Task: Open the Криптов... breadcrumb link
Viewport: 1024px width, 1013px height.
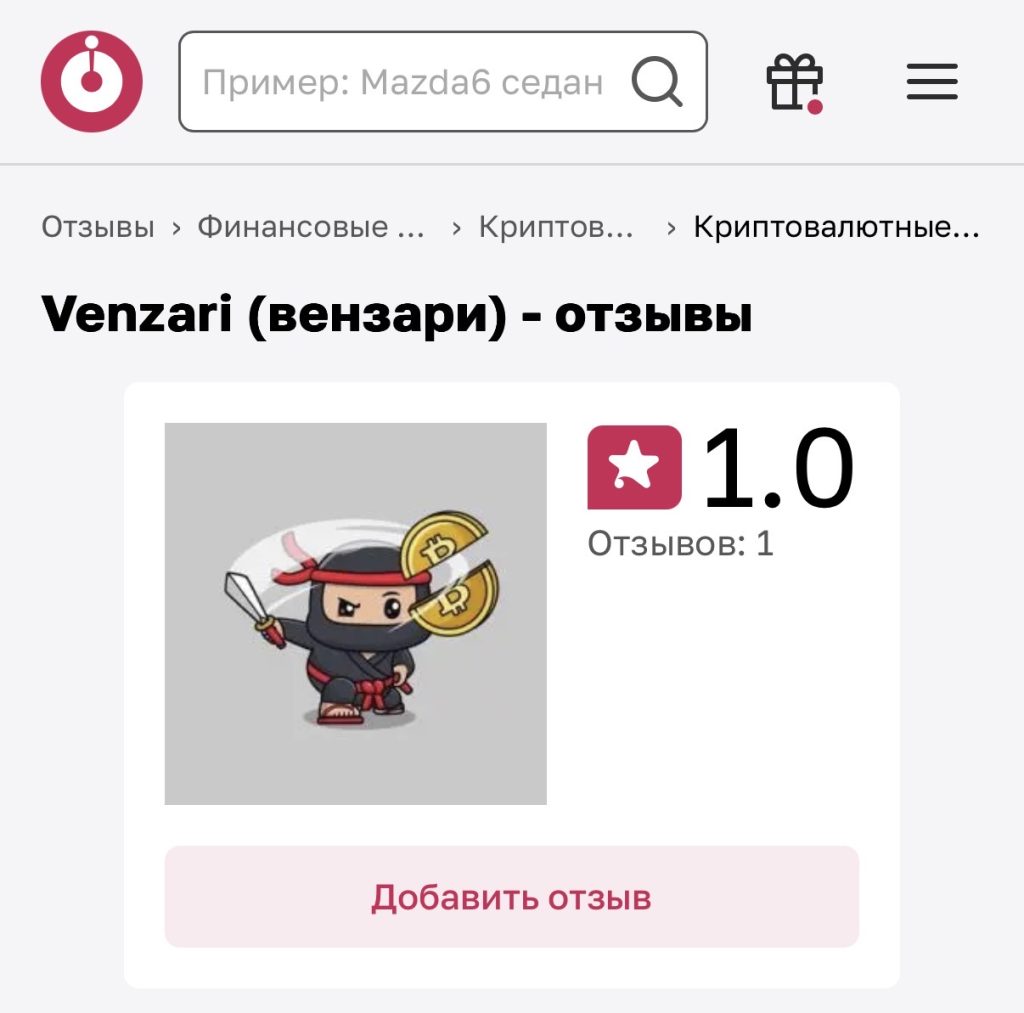Action: click(556, 227)
